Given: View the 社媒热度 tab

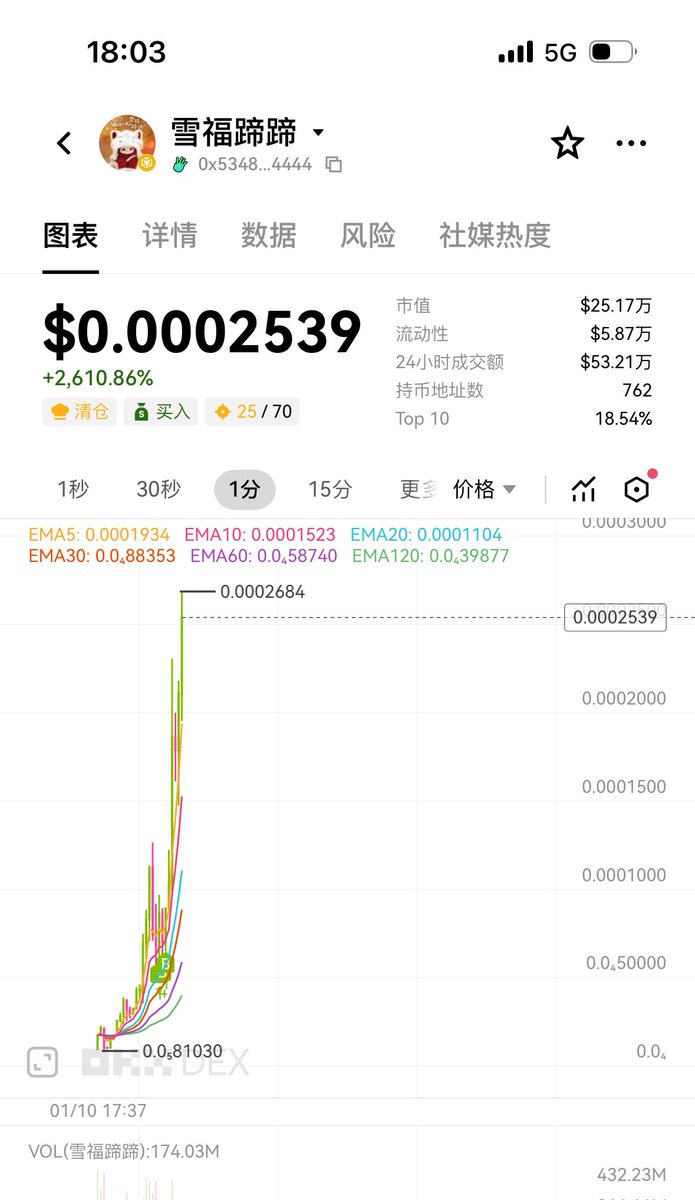Looking at the screenshot, I should click(x=494, y=236).
